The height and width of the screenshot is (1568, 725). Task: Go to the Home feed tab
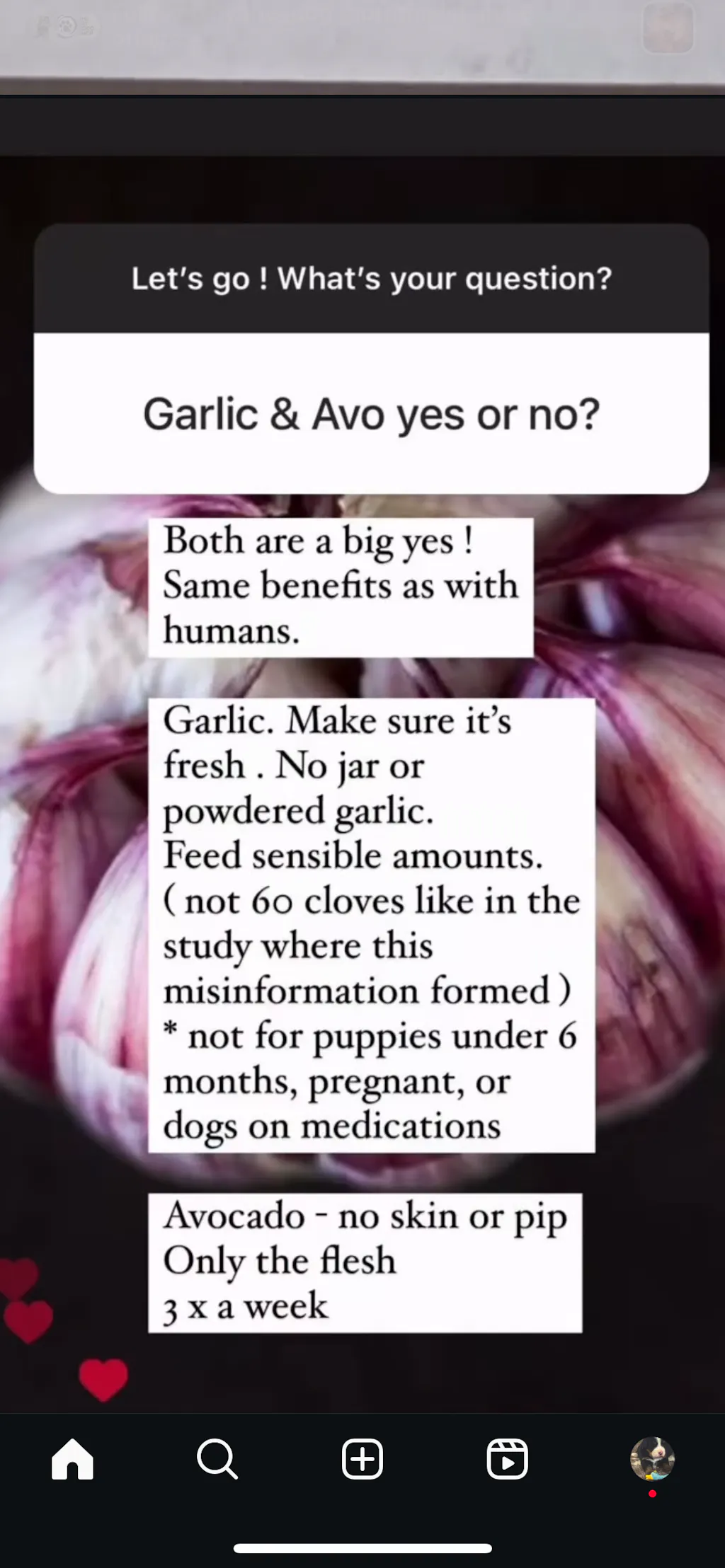(72, 1459)
